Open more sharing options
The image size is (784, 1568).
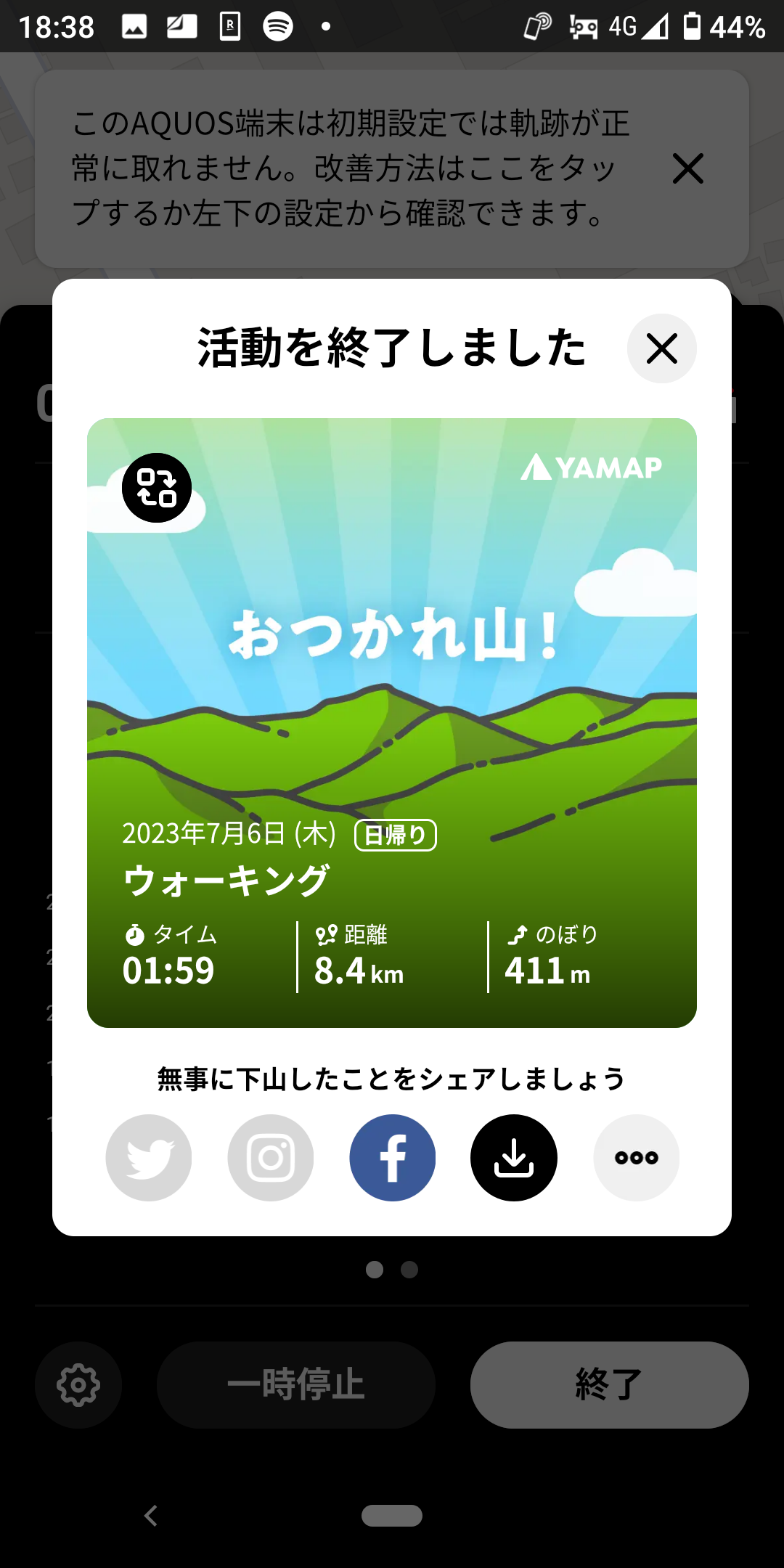click(x=637, y=1157)
